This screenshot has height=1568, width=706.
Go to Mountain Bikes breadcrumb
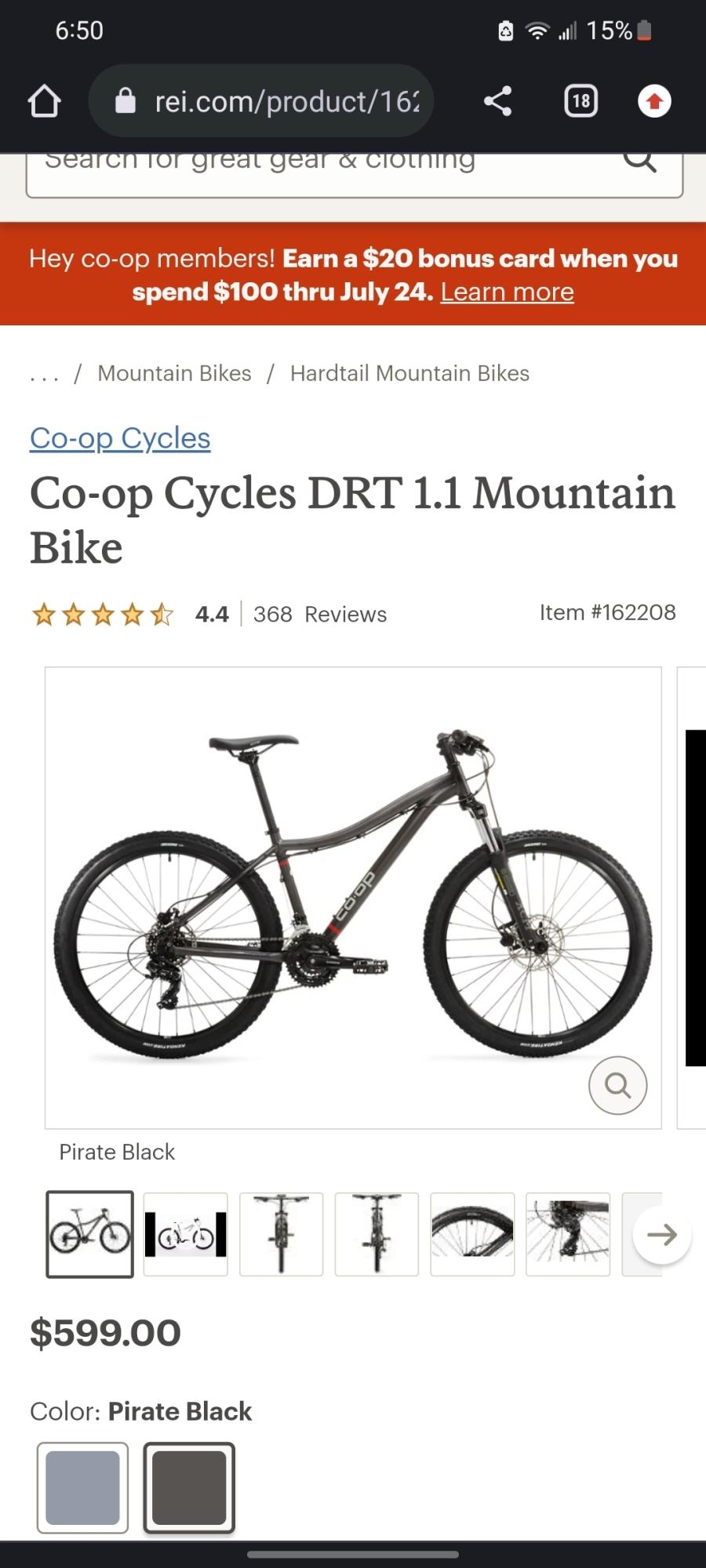174,374
